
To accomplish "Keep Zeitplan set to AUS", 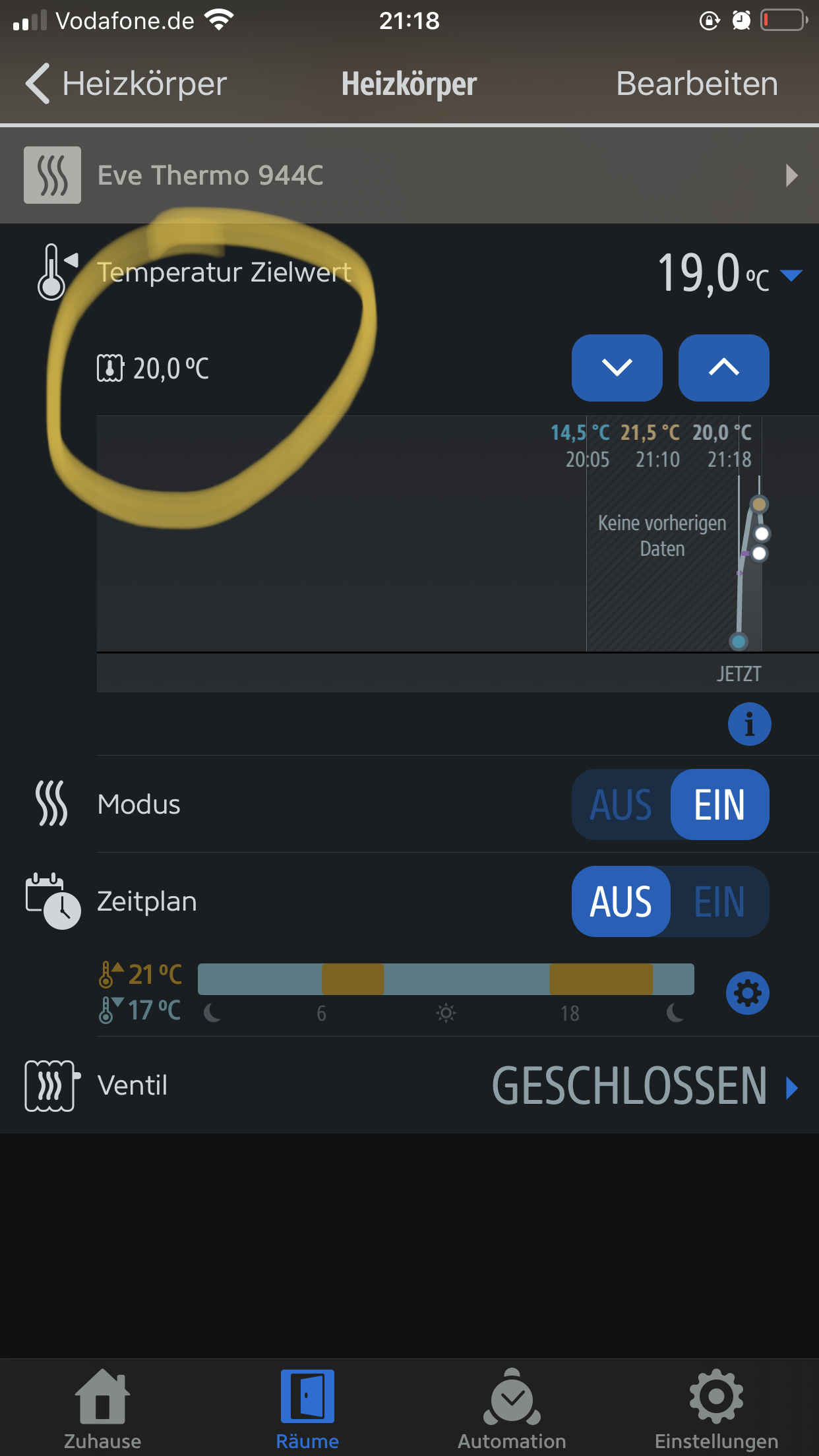I will (621, 901).
